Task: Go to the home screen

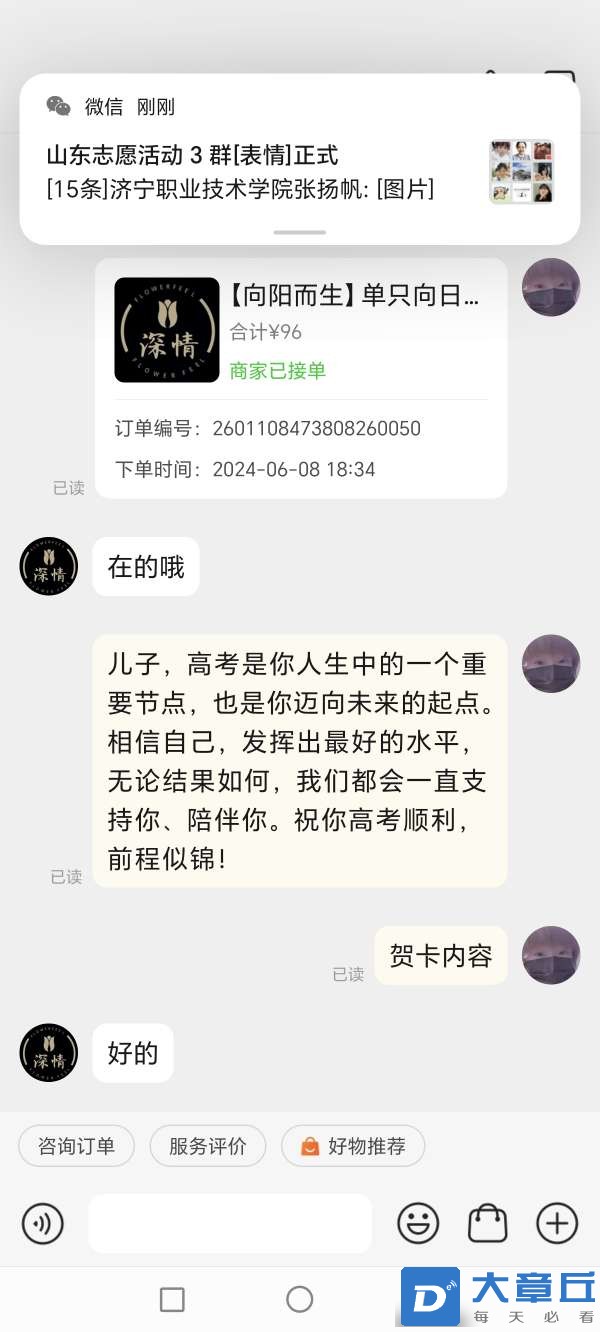Action: [300, 1299]
